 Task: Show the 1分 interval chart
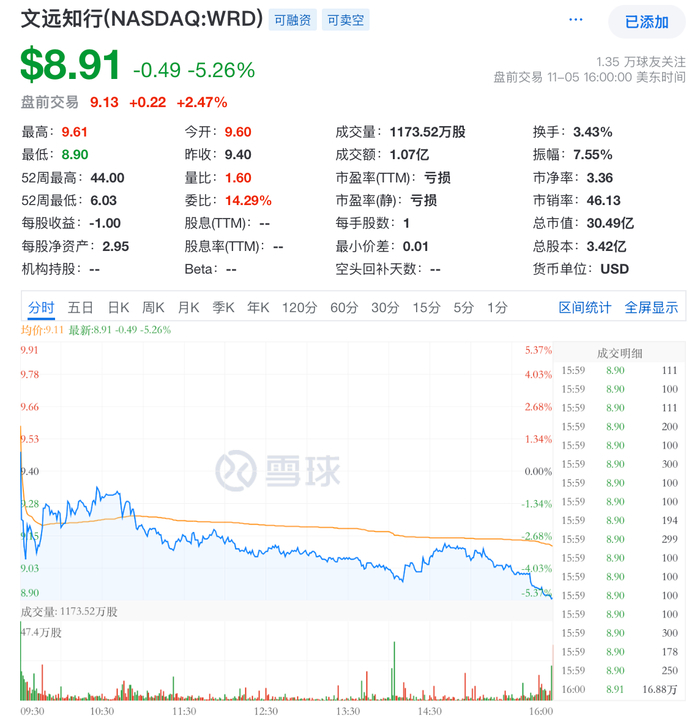(497, 308)
